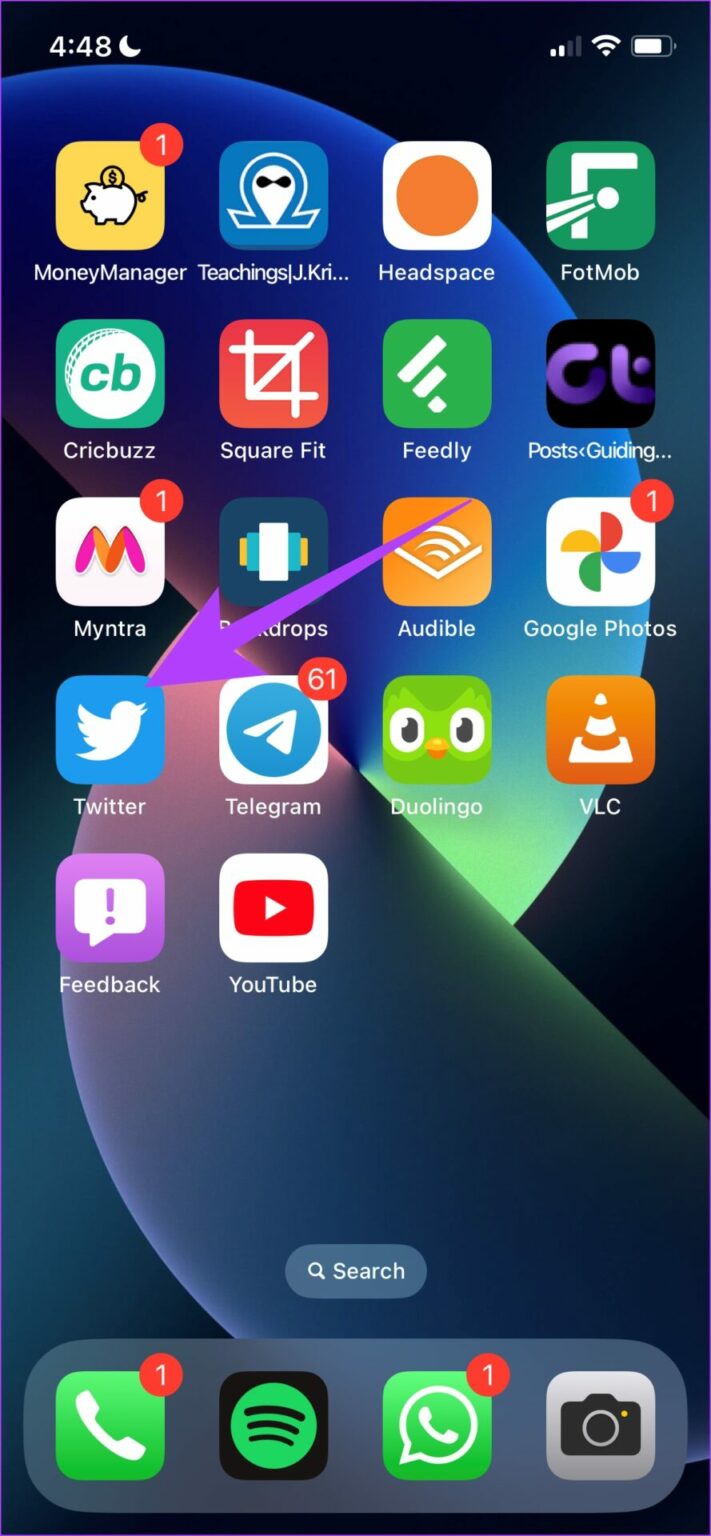
Task: Open the Backdrops app
Action: click(273, 552)
